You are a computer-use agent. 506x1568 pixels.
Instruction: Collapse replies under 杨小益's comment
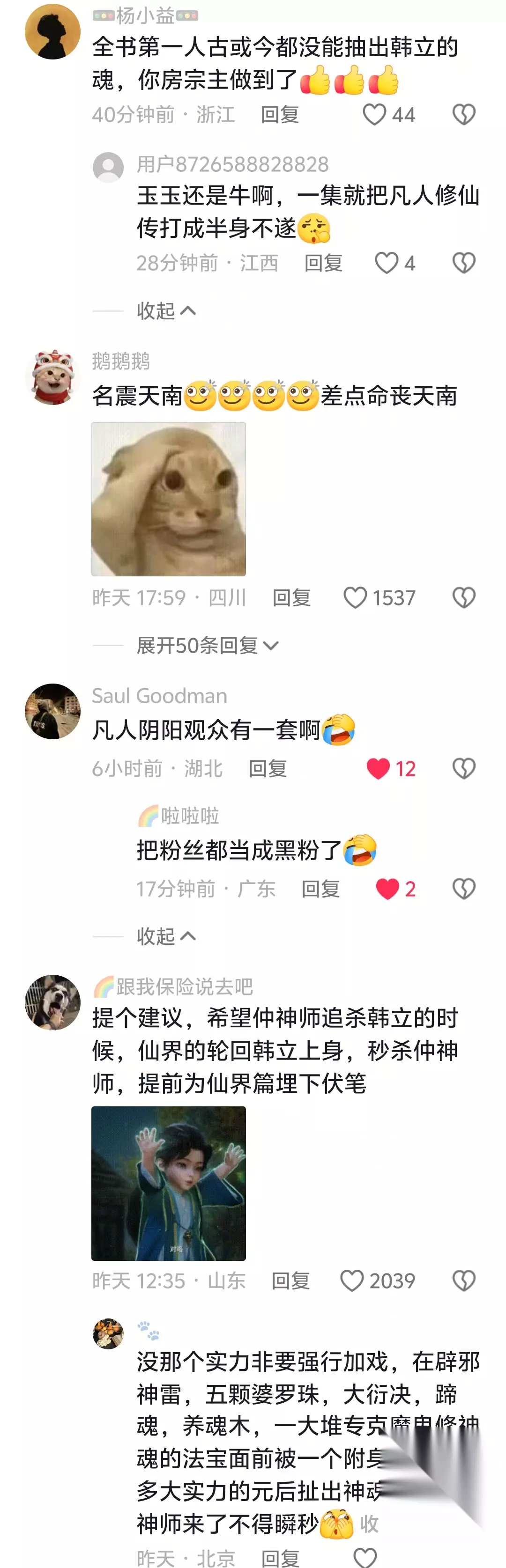click(x=166, y=310)
